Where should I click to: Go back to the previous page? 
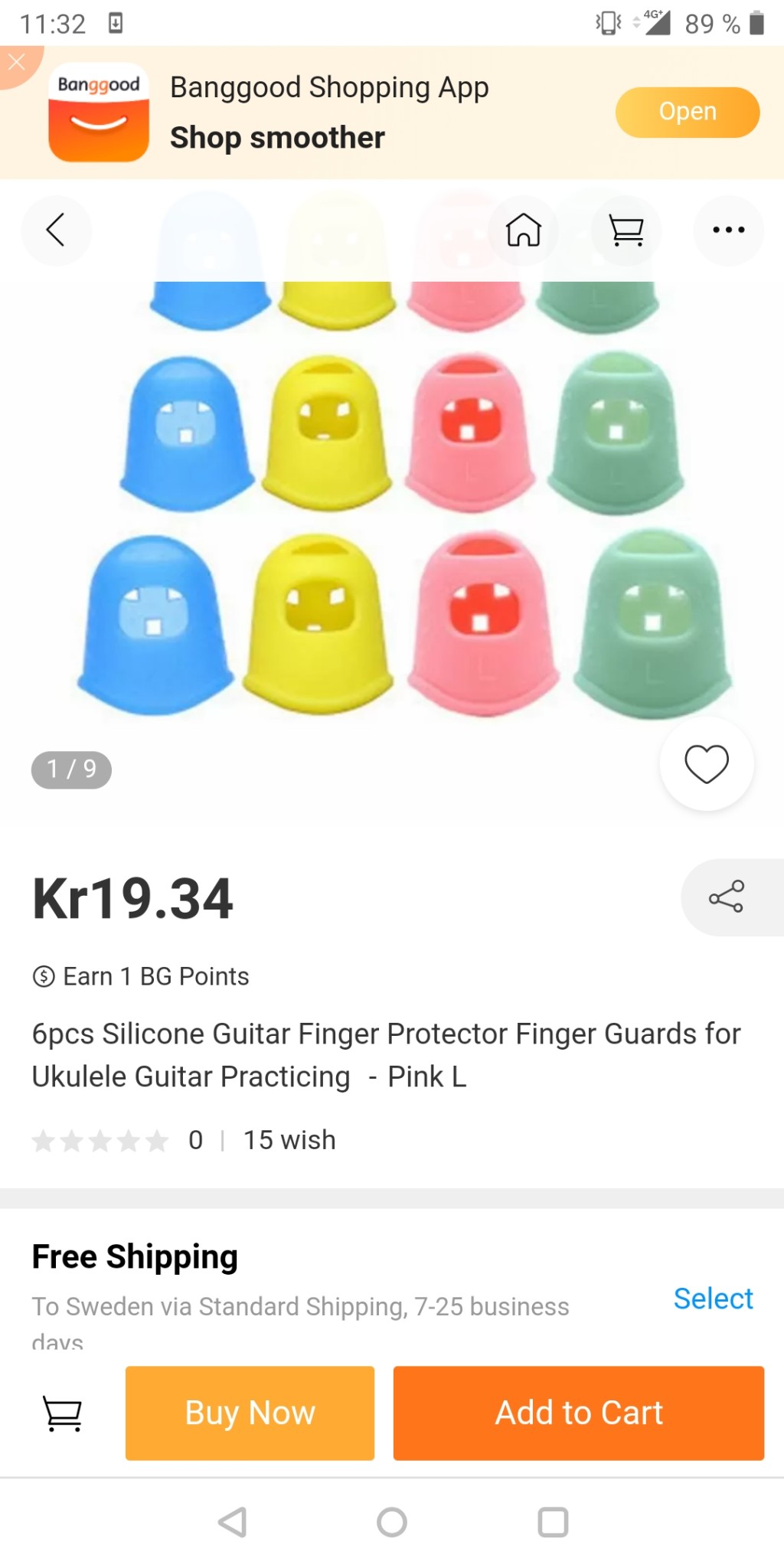coord(56,230)
